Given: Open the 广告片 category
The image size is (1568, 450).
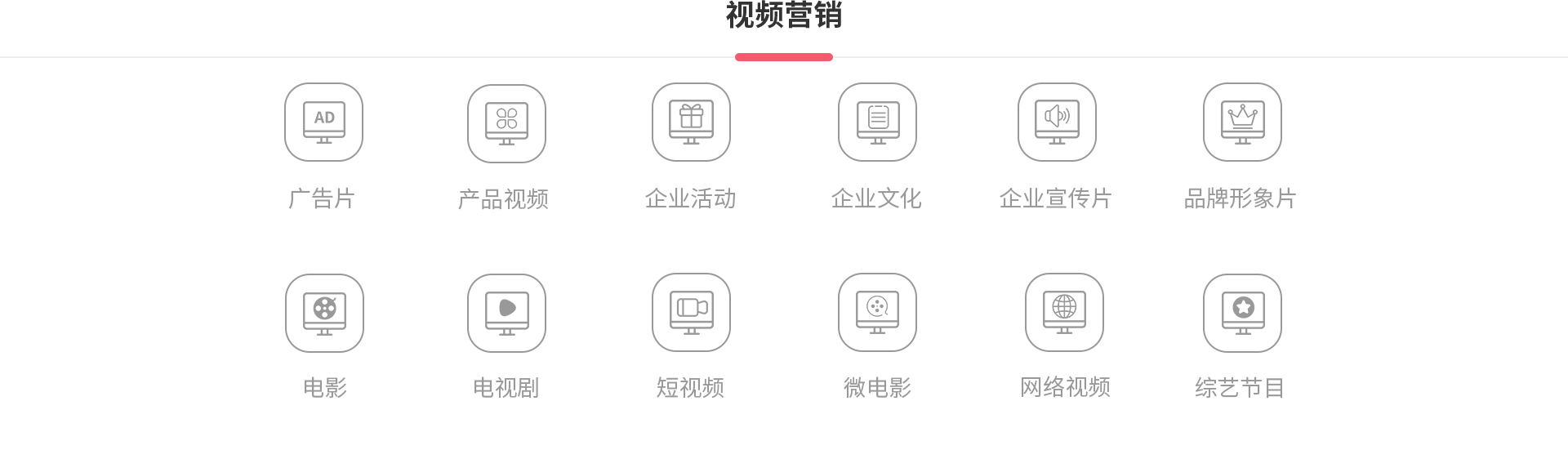Looking at the screenshot, I should point(323,123).
